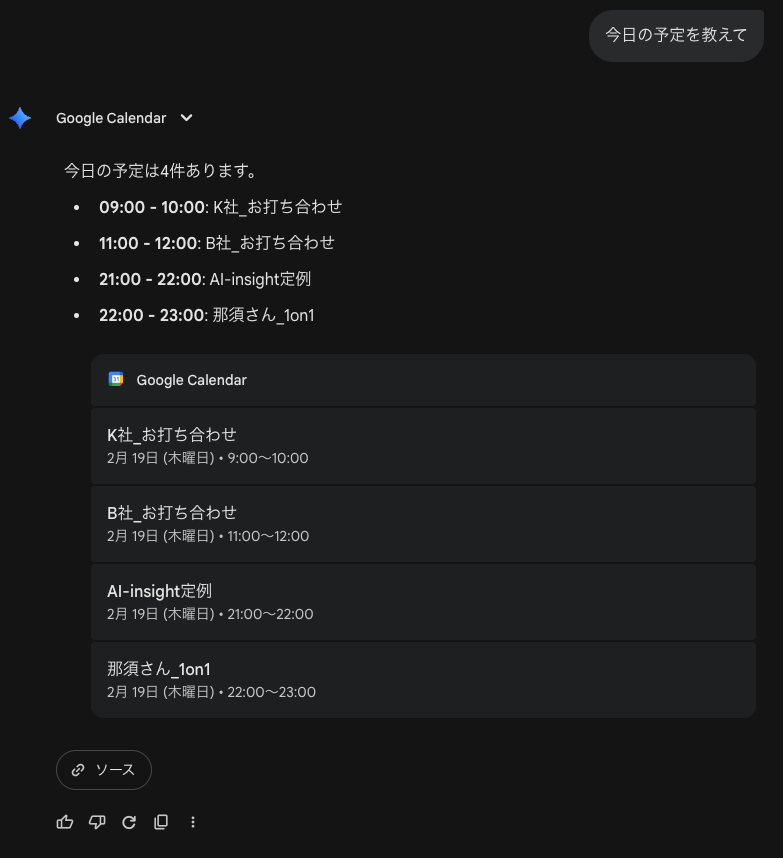Open the Google Calendar card header
Screen dimensions: 783x858
tap(422, 380)
